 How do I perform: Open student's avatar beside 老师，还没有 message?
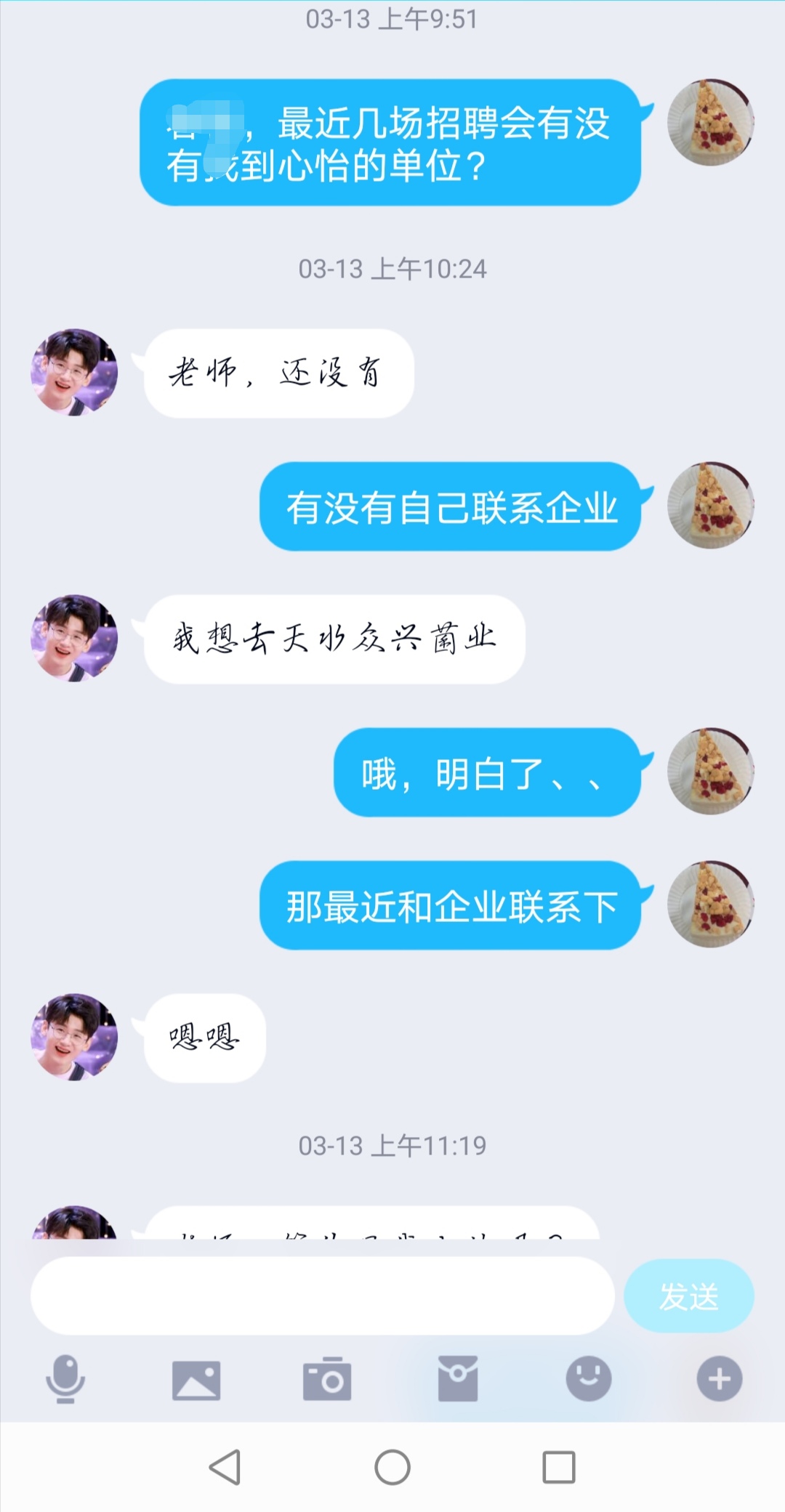click(74, 372)
